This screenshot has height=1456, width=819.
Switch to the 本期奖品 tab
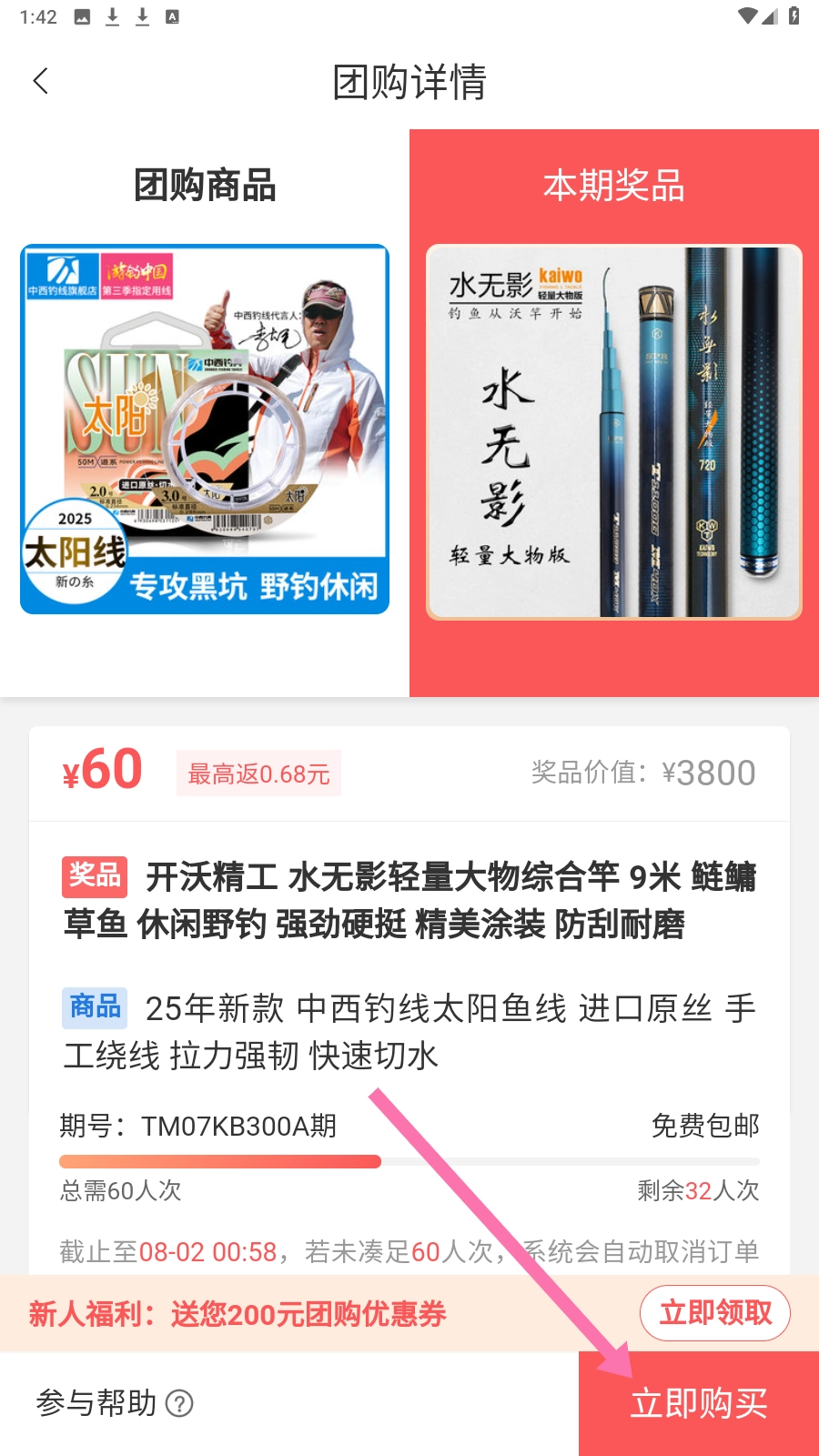(613, 186)
